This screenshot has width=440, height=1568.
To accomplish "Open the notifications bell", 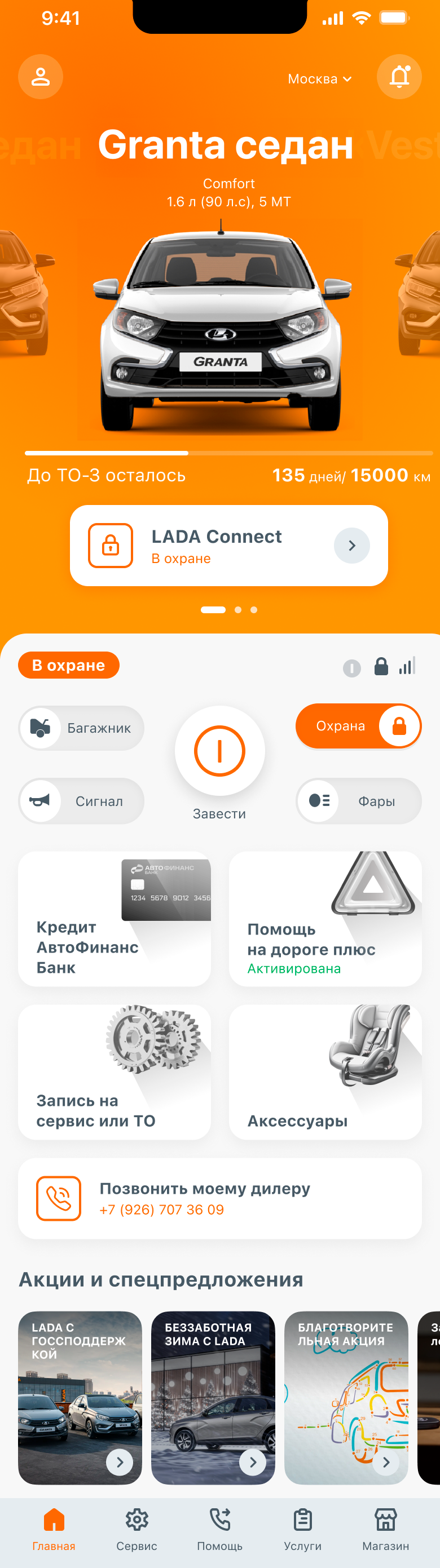I will click(x=399, y=77).
